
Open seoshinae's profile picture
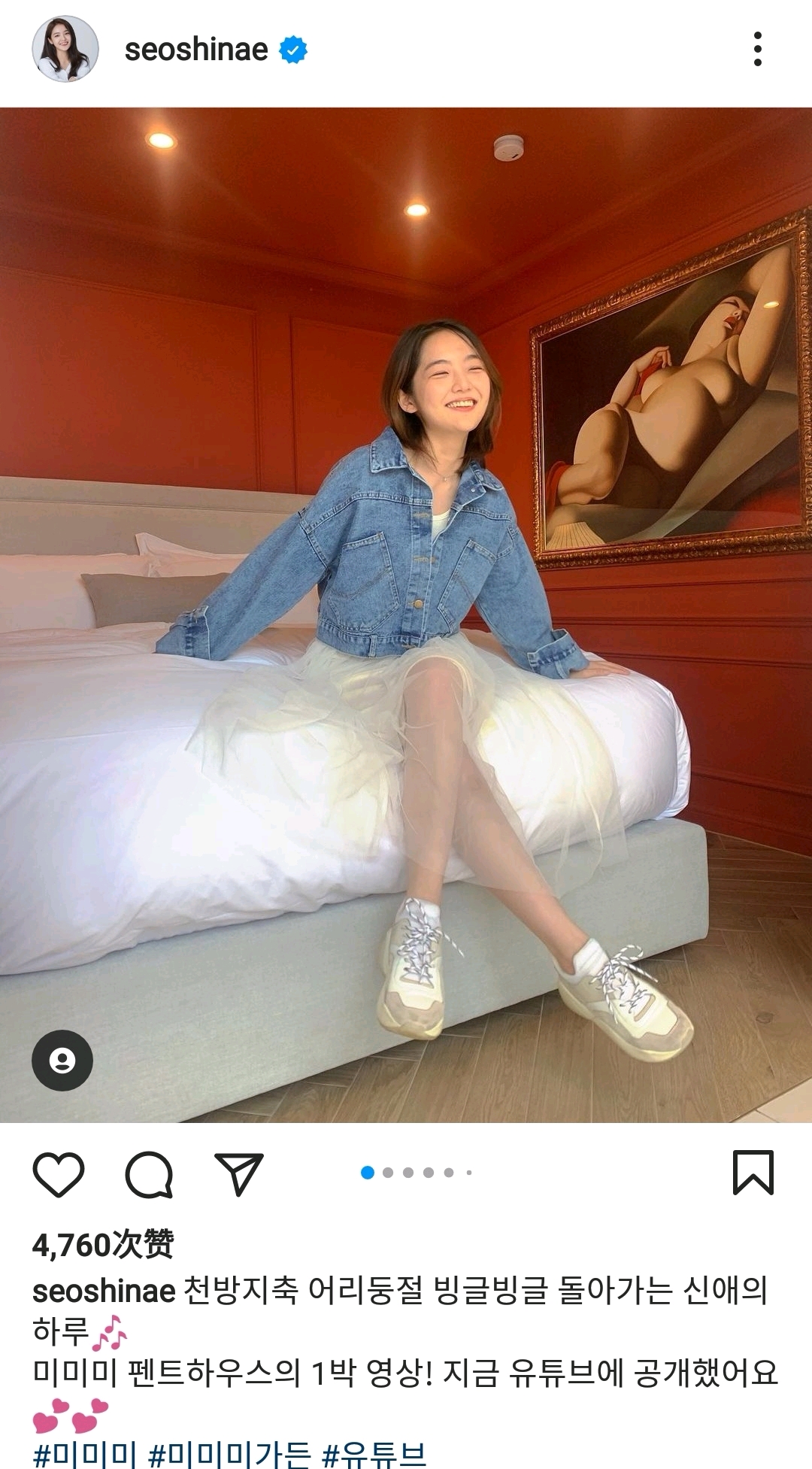(65, 49)
